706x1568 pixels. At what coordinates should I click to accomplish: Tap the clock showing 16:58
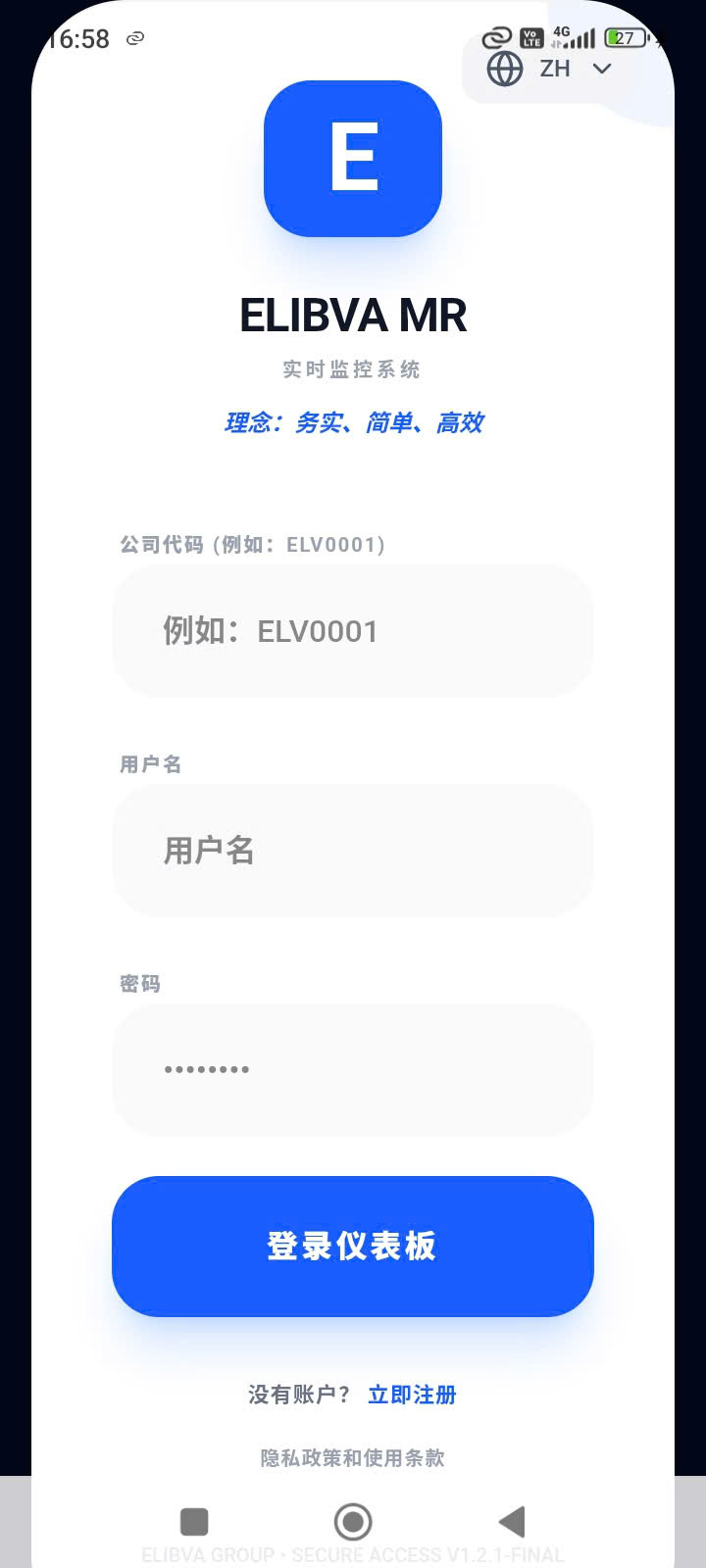click(76, 37)
